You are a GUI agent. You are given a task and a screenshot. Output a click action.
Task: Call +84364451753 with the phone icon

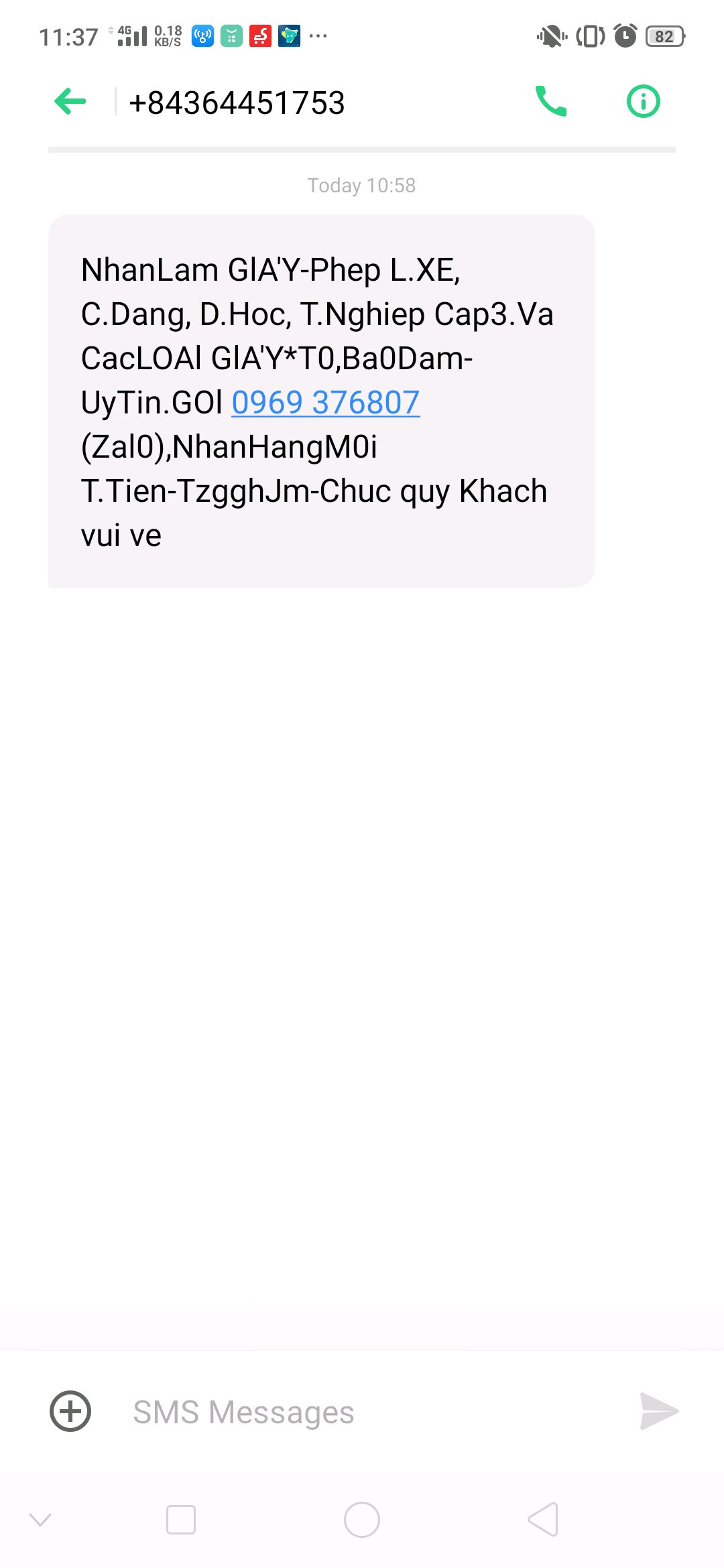(551, 102)
